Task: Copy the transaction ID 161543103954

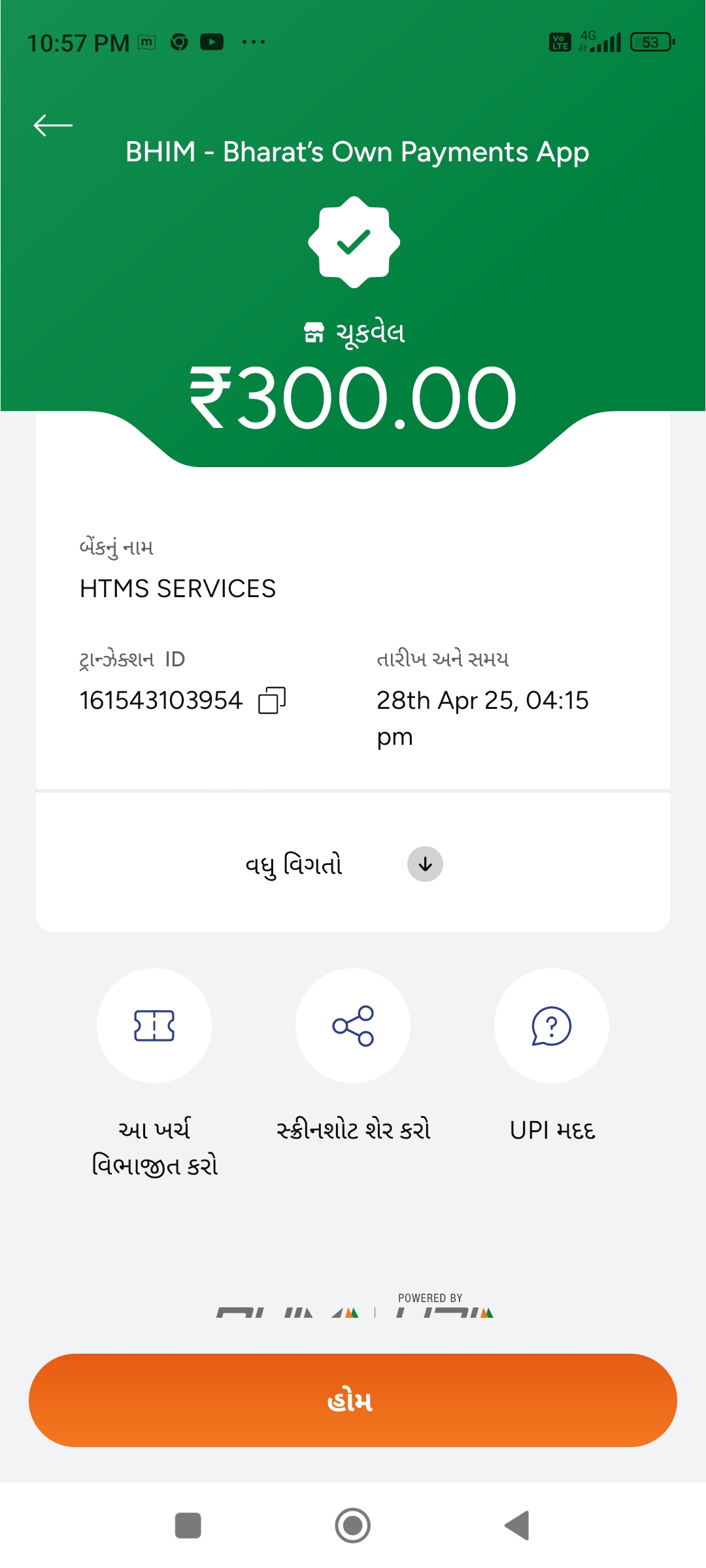Action: pos(272,700)
